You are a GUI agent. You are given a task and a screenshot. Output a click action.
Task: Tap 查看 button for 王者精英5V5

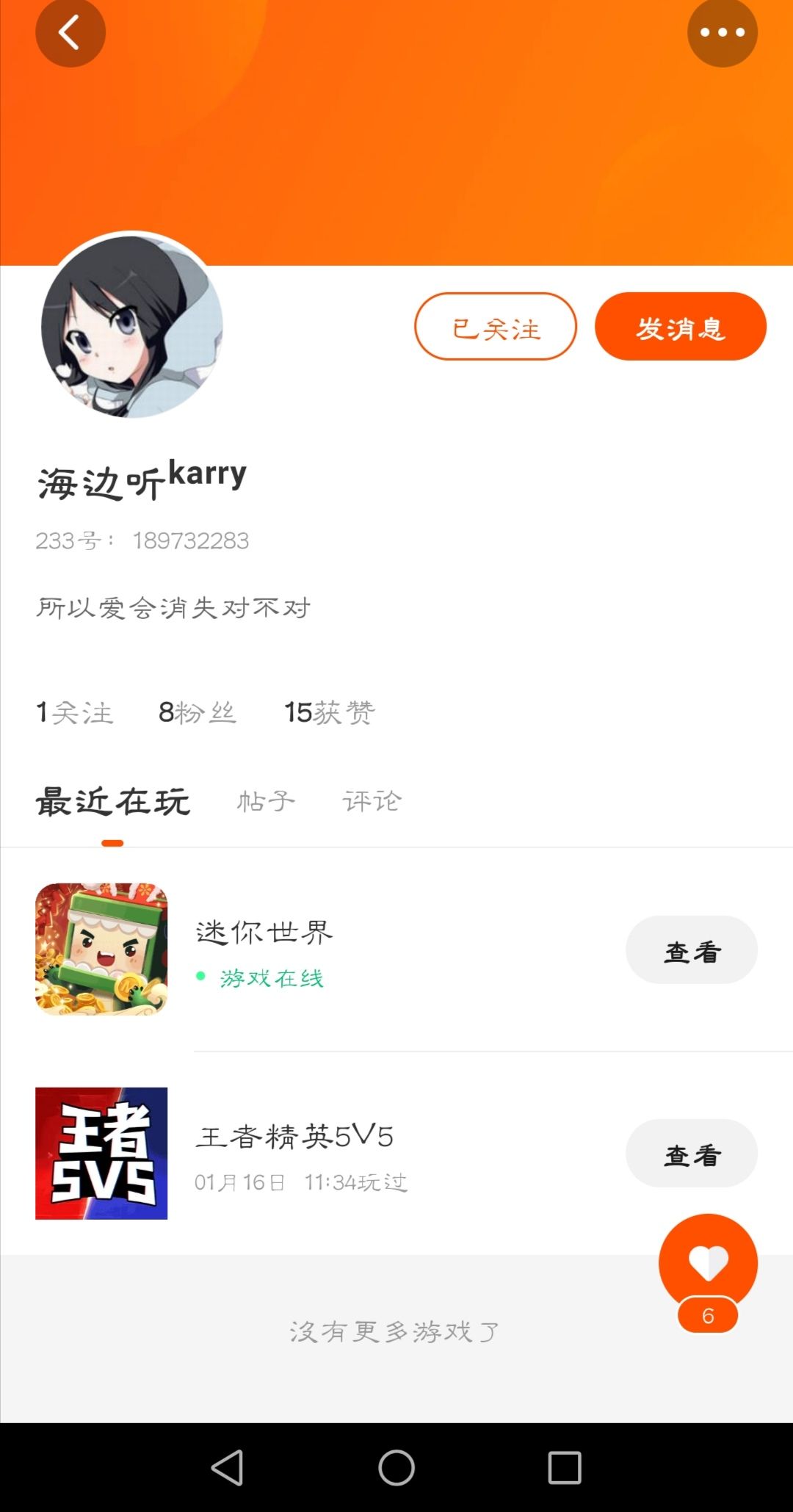(x=692, y=1154)
